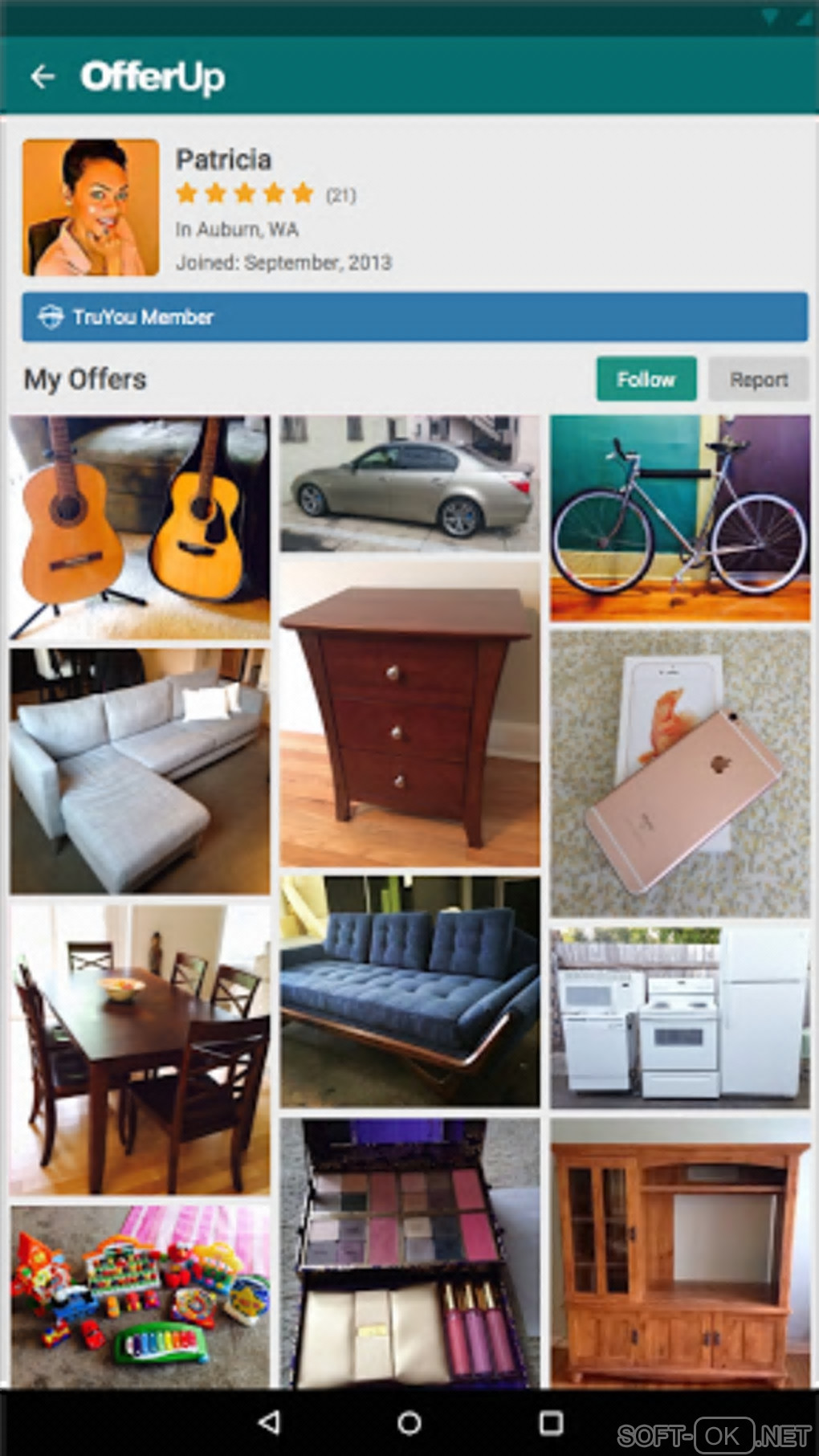The image size is (819, 1456).
Task: Open the dining table set listing
Action: (x=140, y=1050)
